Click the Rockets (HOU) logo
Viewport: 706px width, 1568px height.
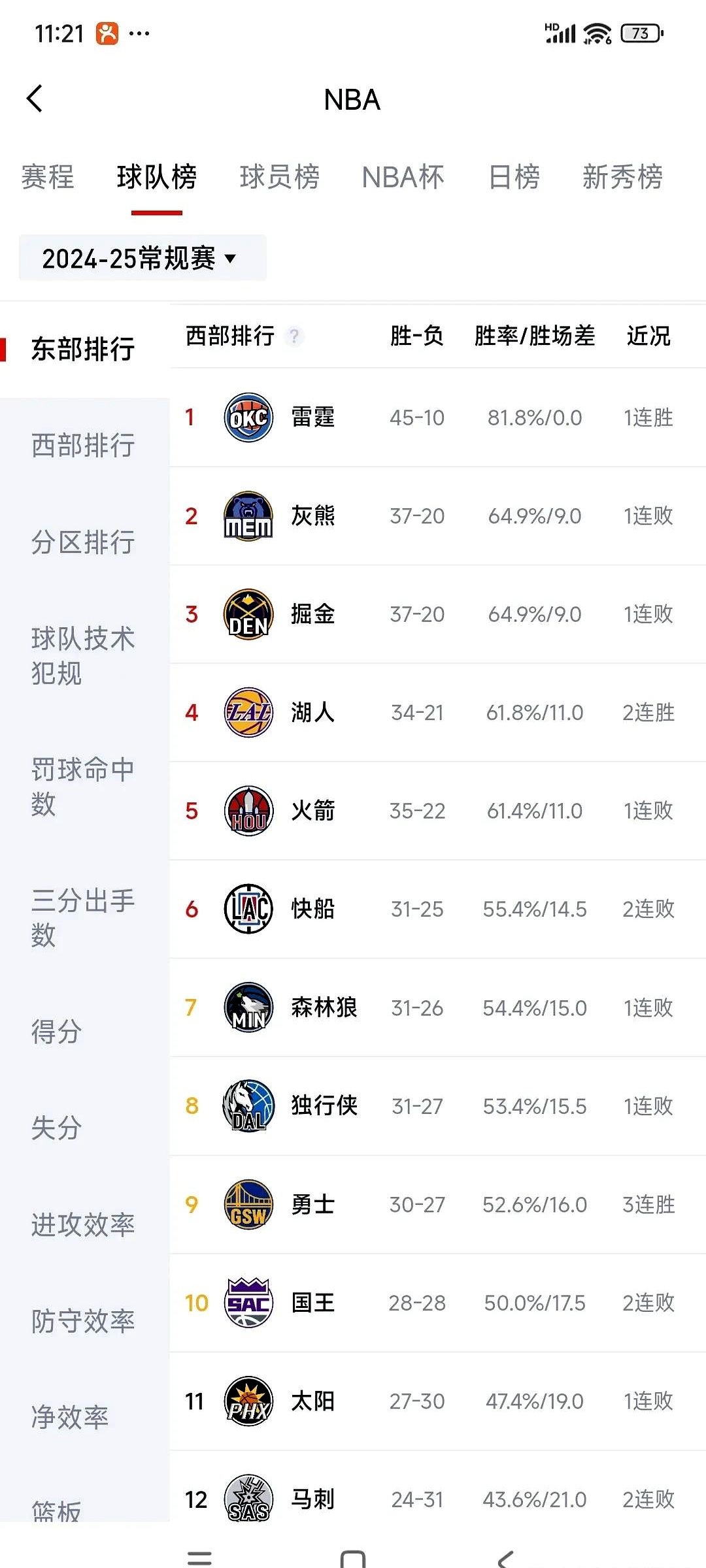(x=248, y=811)
